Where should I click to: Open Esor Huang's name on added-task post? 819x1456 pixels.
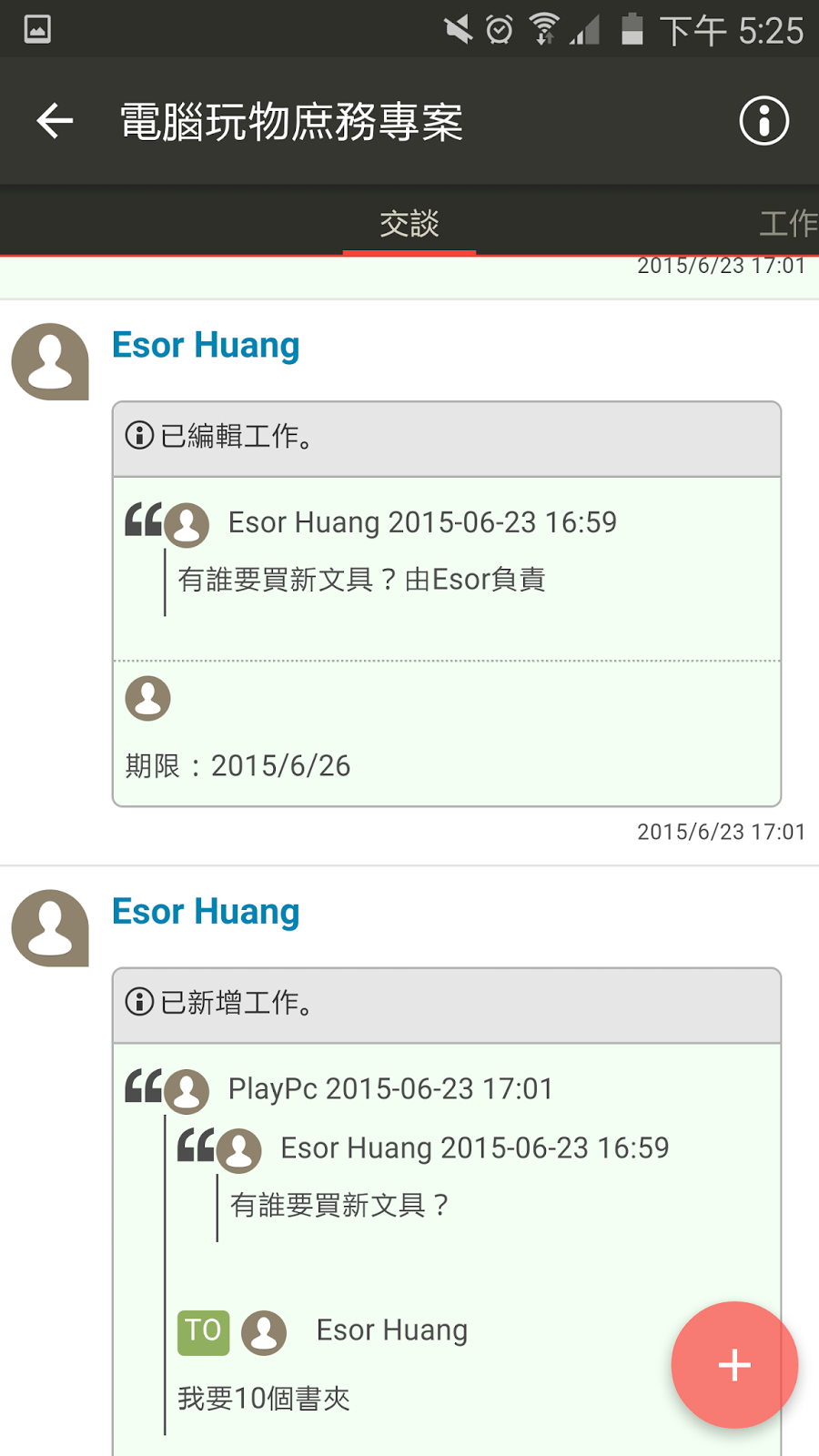coord(206,912)
